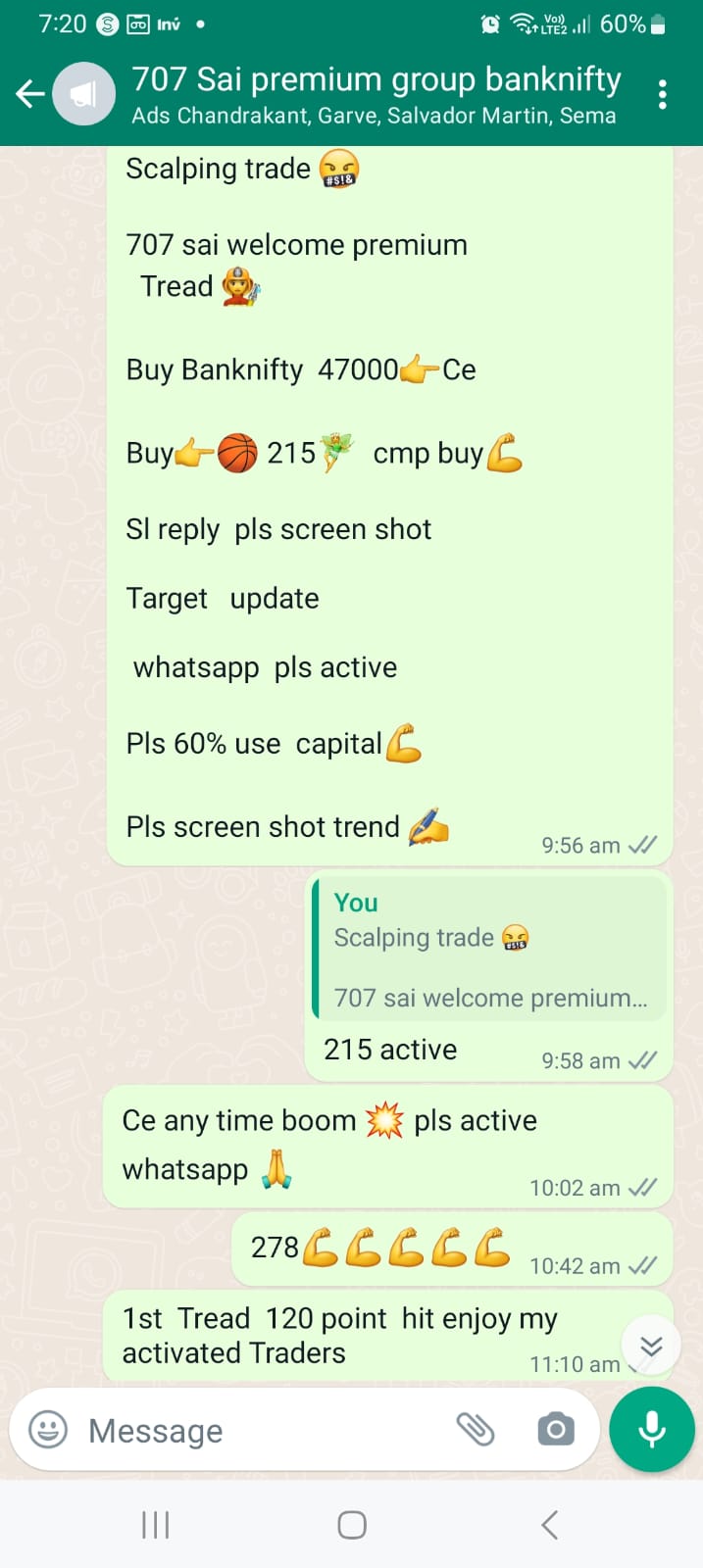Go back to the chat list
703x1568 pixels.
coord(29,94)
